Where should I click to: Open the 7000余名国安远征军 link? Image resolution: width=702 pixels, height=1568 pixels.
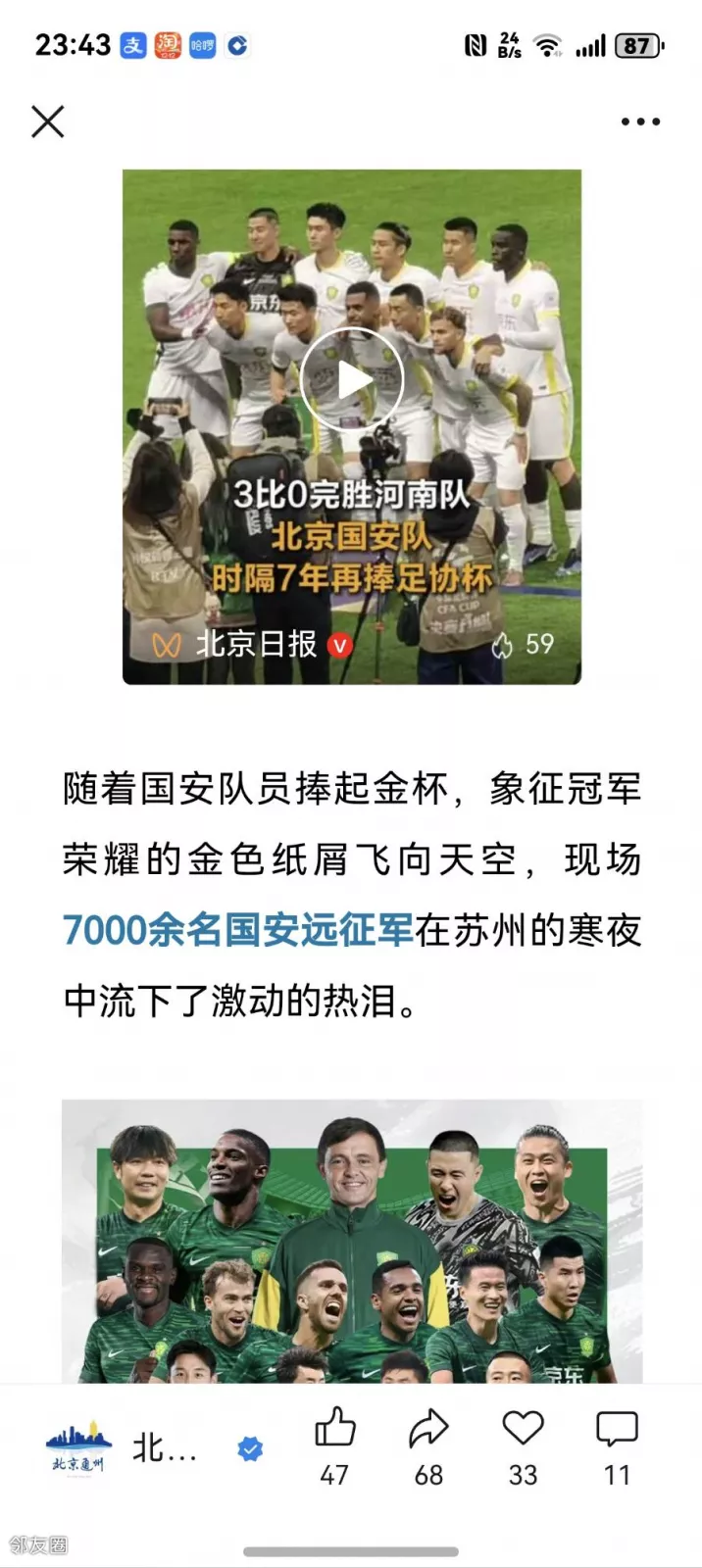[x=238, y=929]
